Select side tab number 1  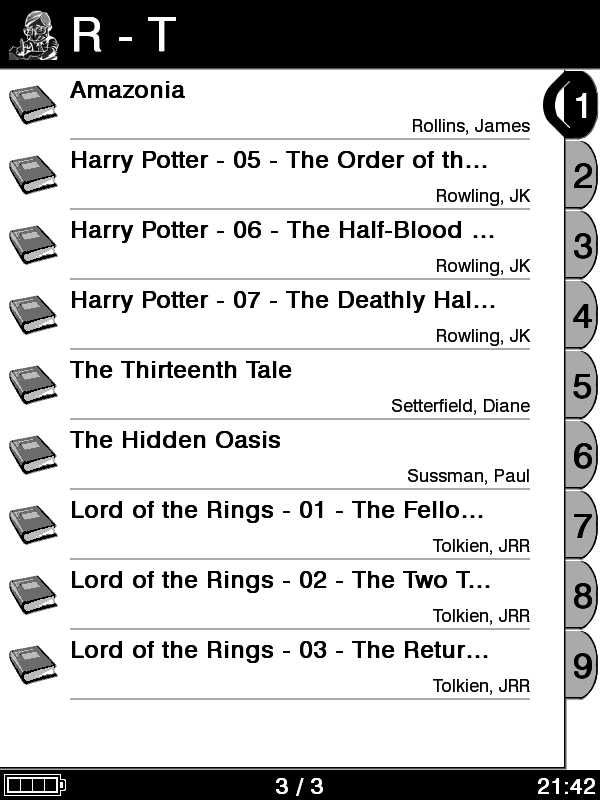[x=578, y=104]
